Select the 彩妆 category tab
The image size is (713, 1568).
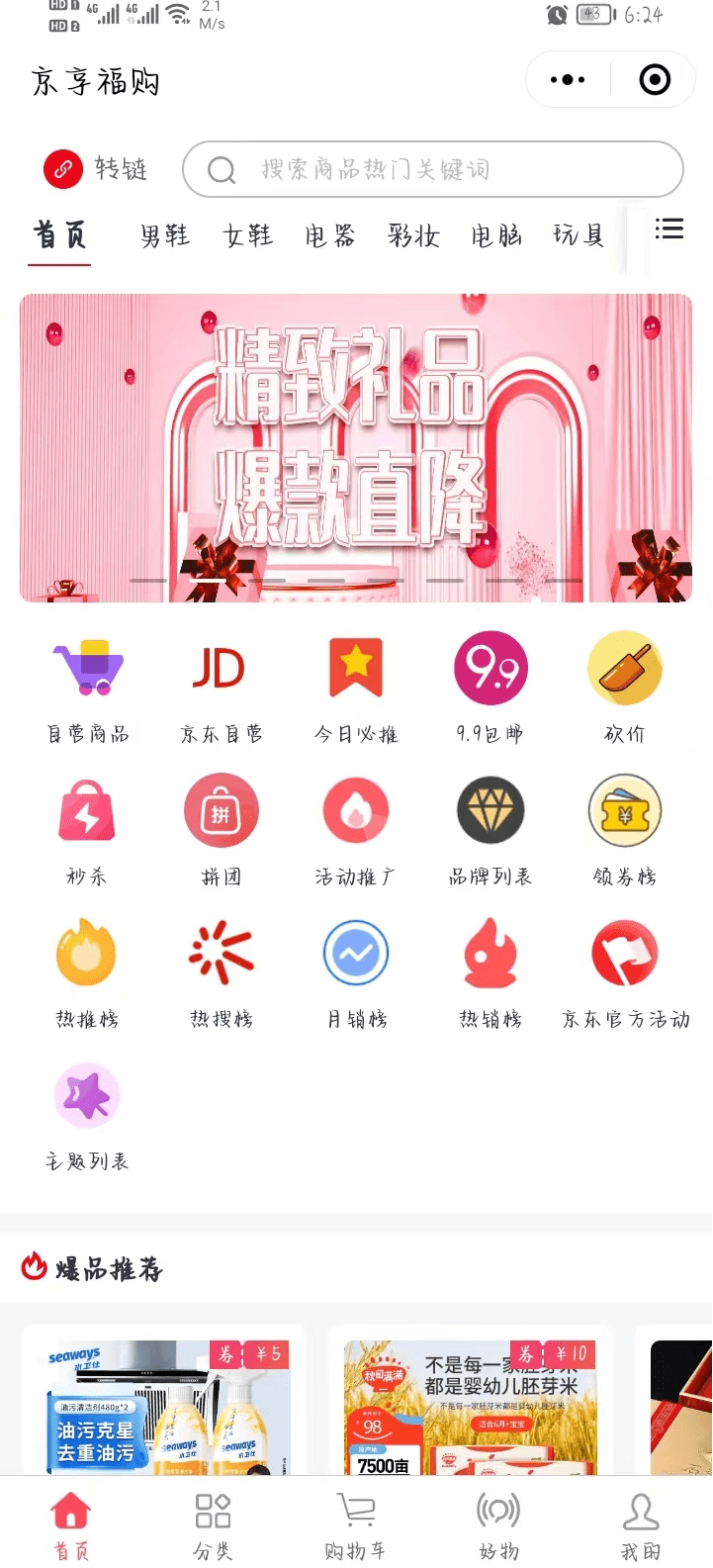[x=413, y=235]
